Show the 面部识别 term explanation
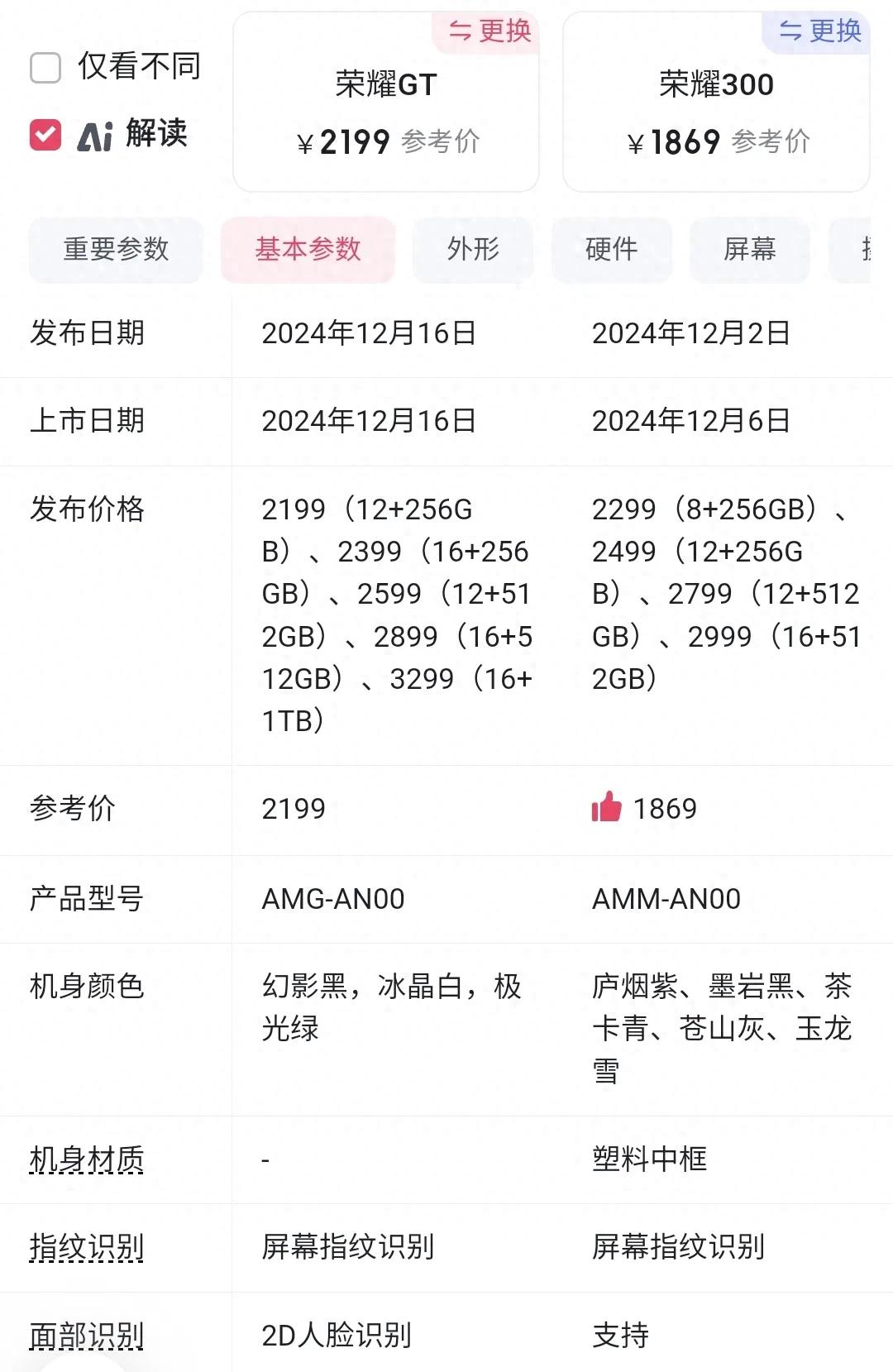Screen dimensions: 893x1372 click(87, 1335)
